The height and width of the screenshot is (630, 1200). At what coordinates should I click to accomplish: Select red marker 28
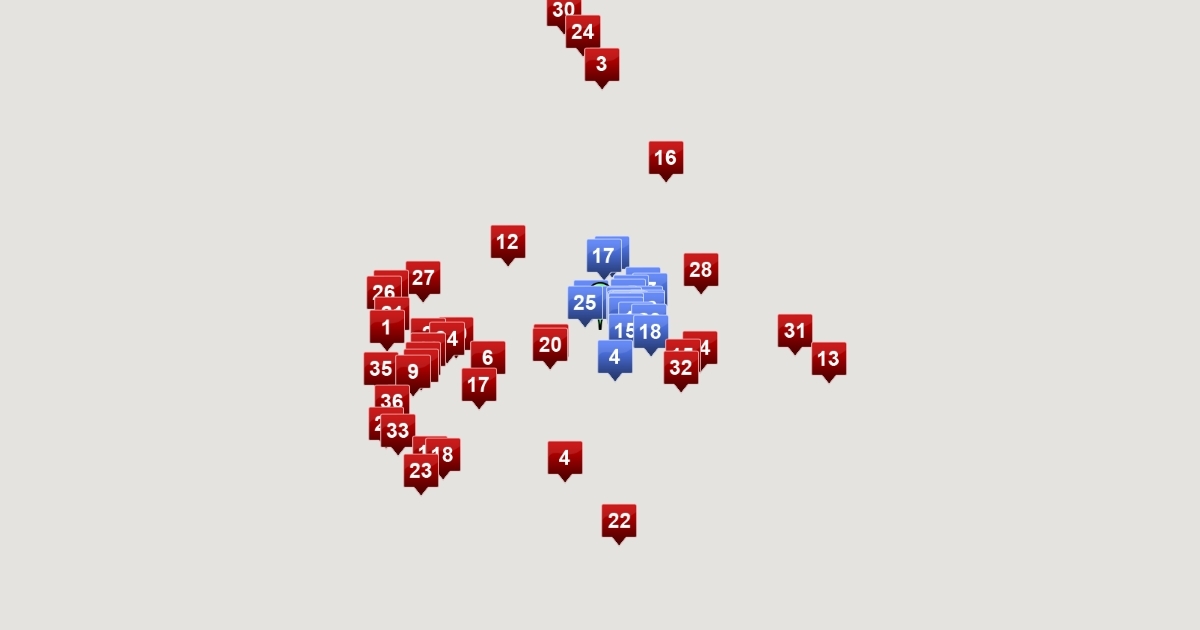click(x=700, y=270)
